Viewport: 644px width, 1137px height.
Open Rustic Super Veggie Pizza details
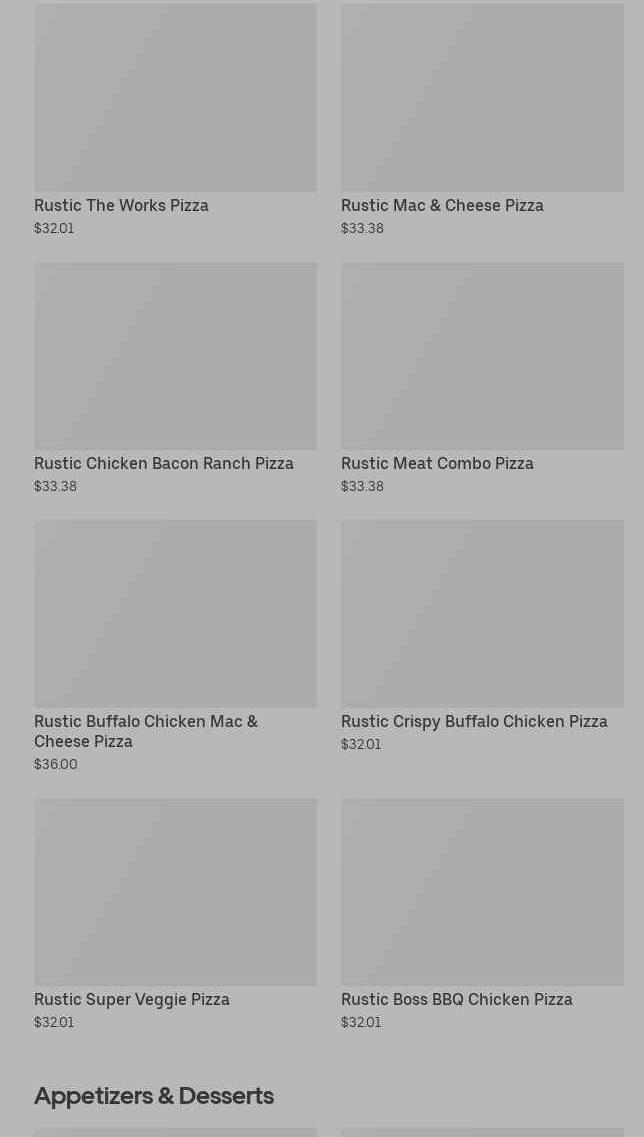176,914
